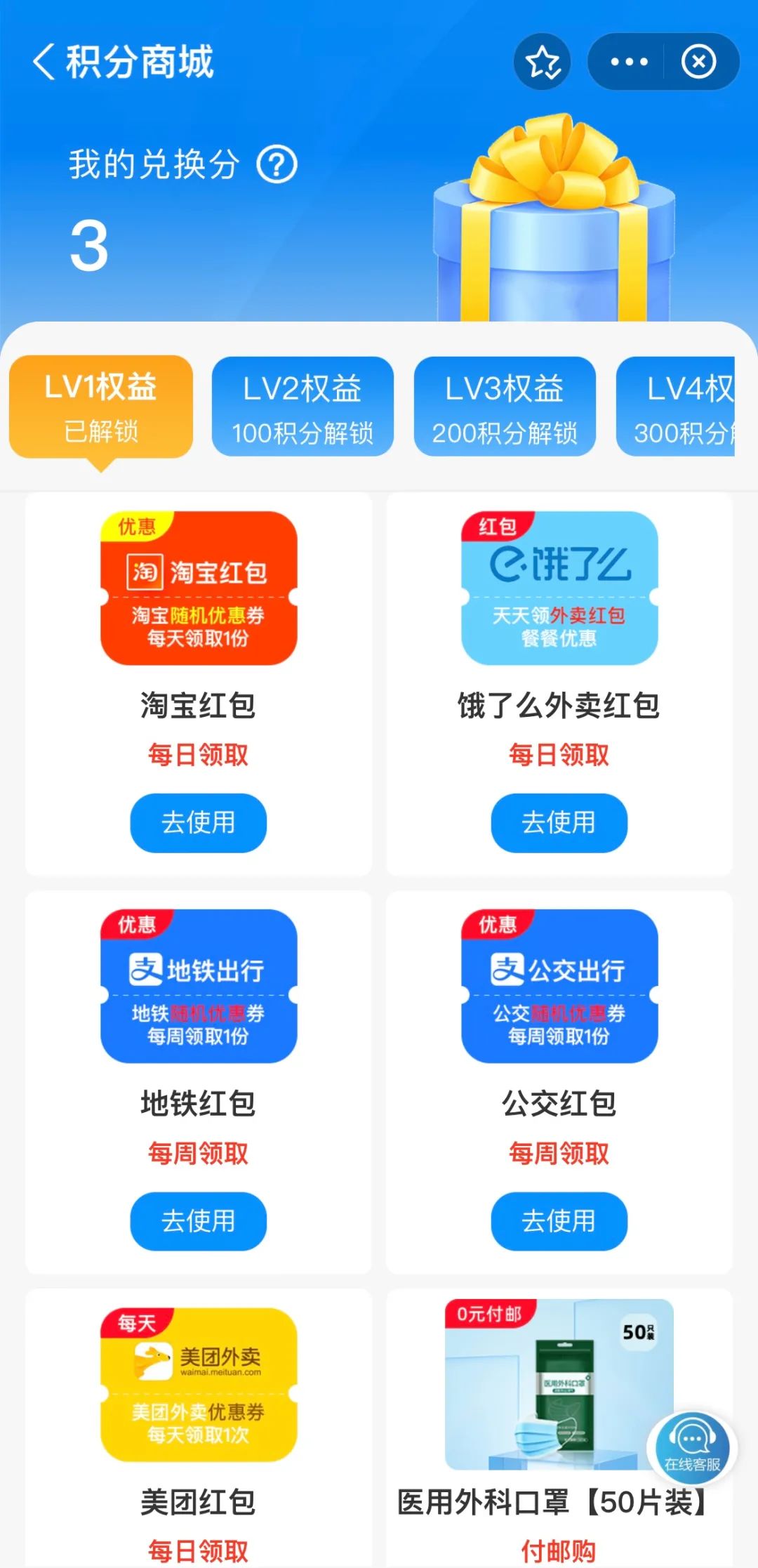Add mini program to favorites with star
The height and width of the screenshot is (1568, 758).
click(543, 62)
